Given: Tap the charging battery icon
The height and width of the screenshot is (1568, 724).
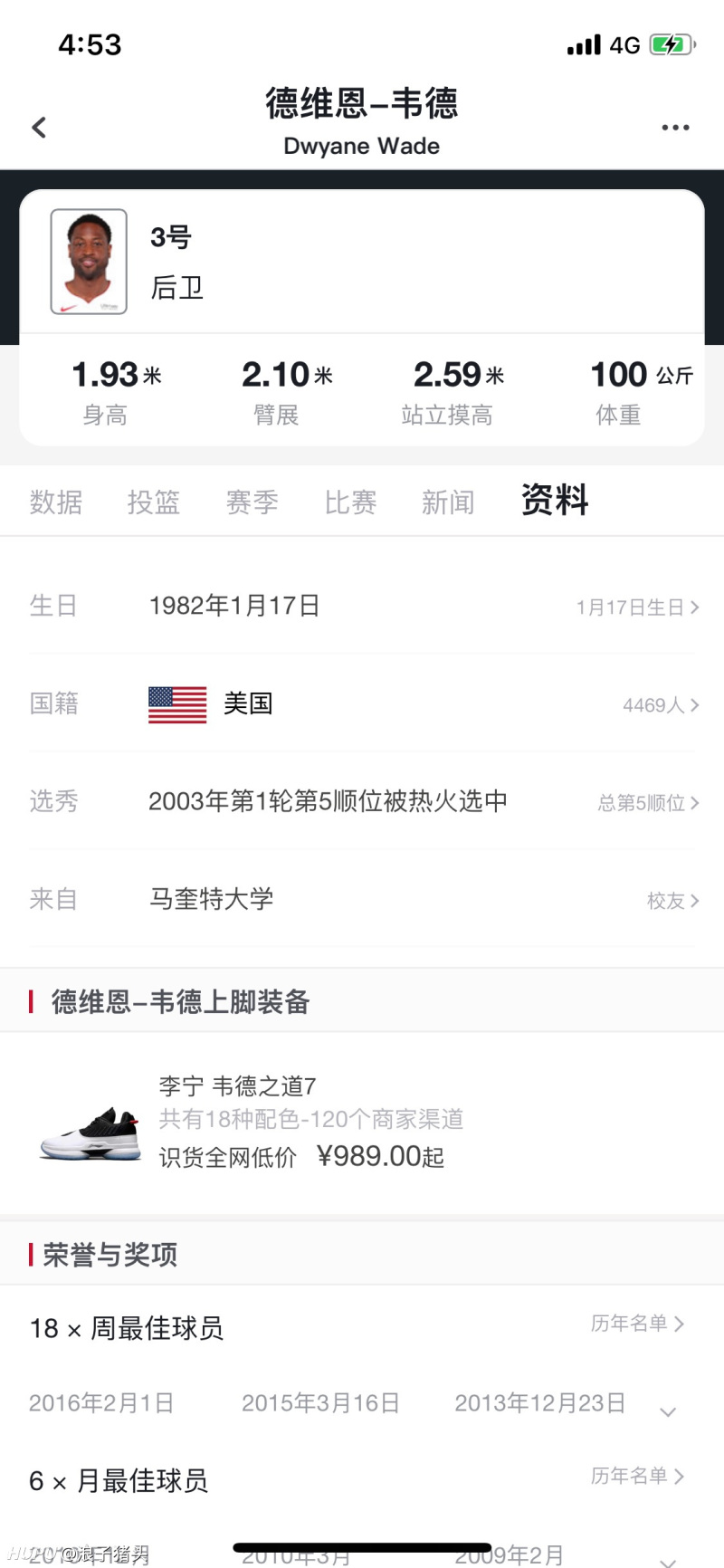Looking at the screenshot, I should pyautogui.click(x=672, y=43).
